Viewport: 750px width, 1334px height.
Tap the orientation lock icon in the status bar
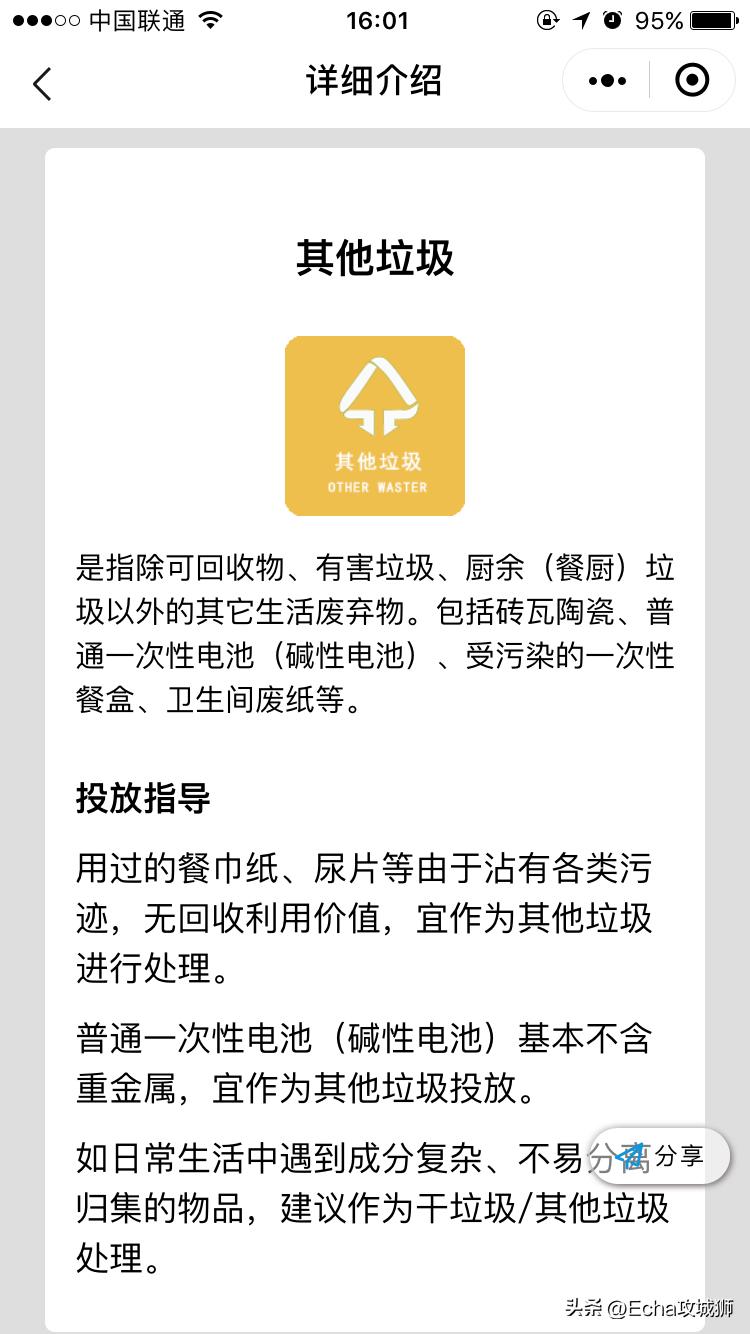[546, 19]
